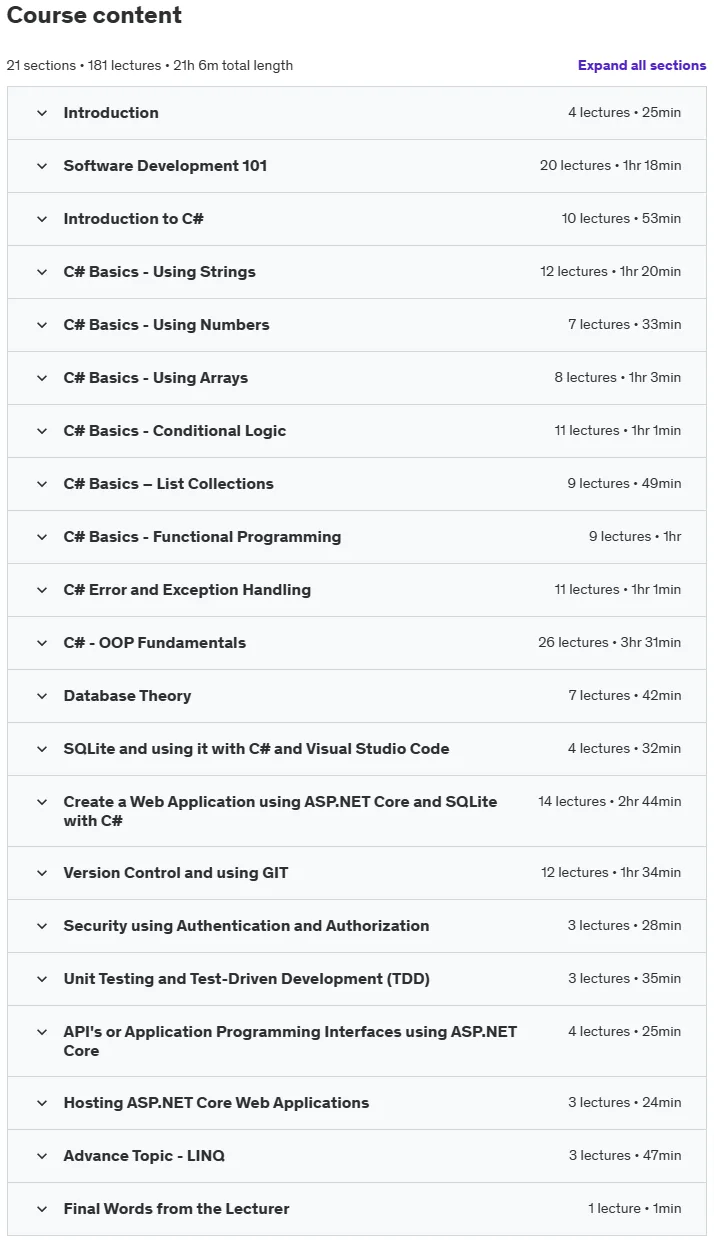Expand Software Development 101 section
This screenshot has height=1240, width=714.
(x=357, y=166)
